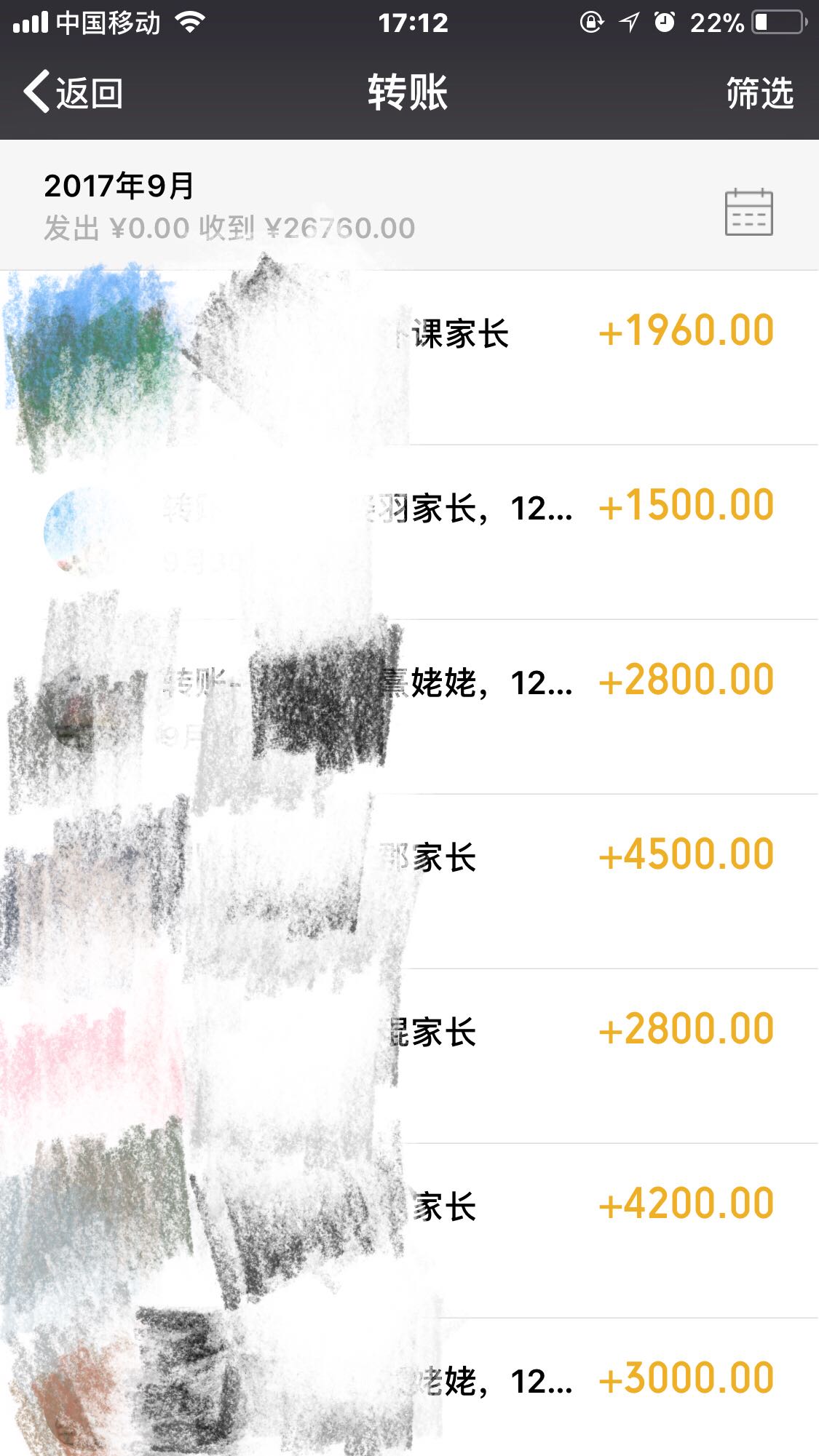This screenshot has height=1456, width=819.
Task: Open the 筛选 filter option
Action: (759, 93)
